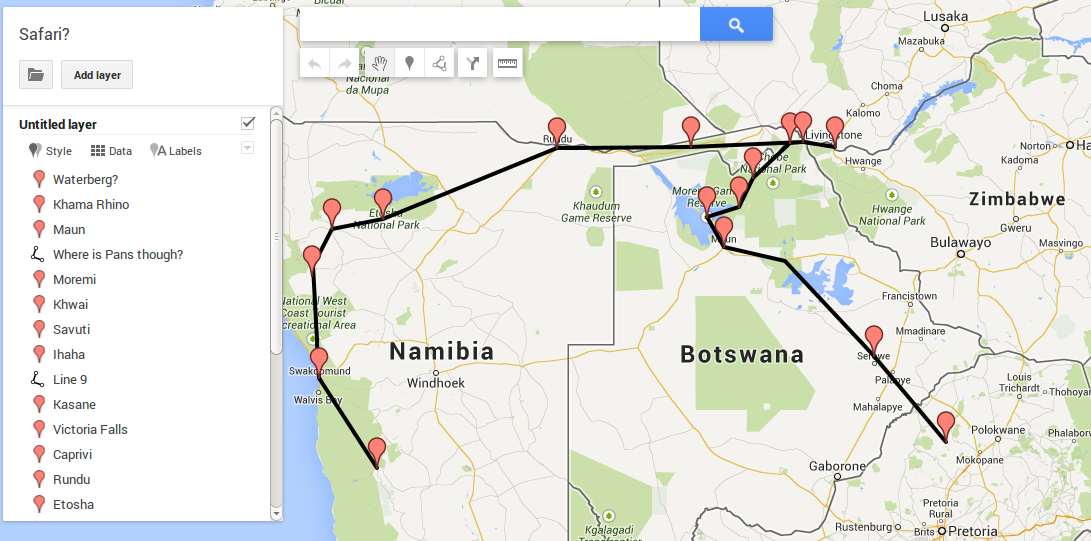The height and width of the screenshot is (541, 1091).
Task: Open the layer Data table
Action: click(111, 151)
